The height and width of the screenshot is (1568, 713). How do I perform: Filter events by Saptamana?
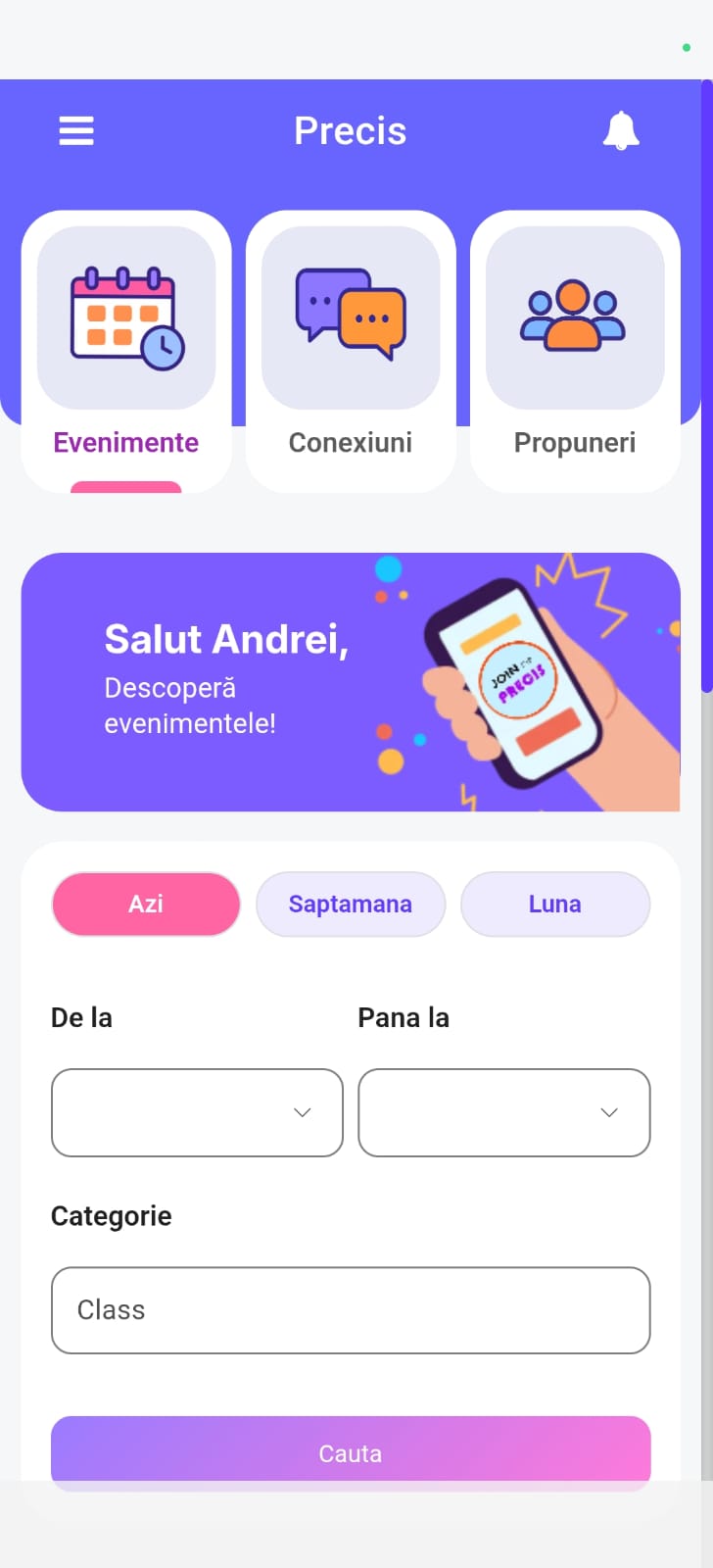(x=351, y=904)
